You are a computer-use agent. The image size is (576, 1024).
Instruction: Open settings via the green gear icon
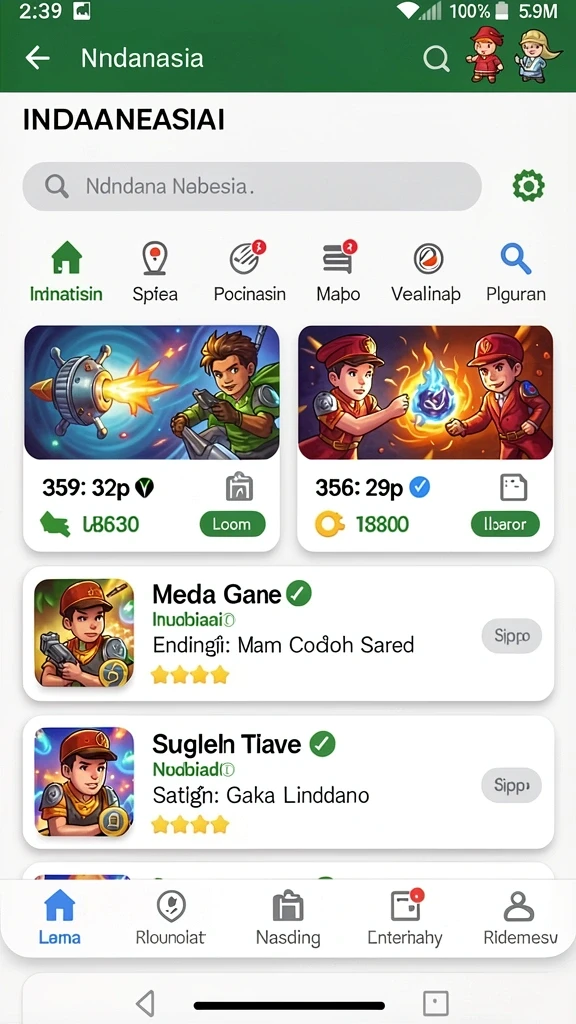528,186
